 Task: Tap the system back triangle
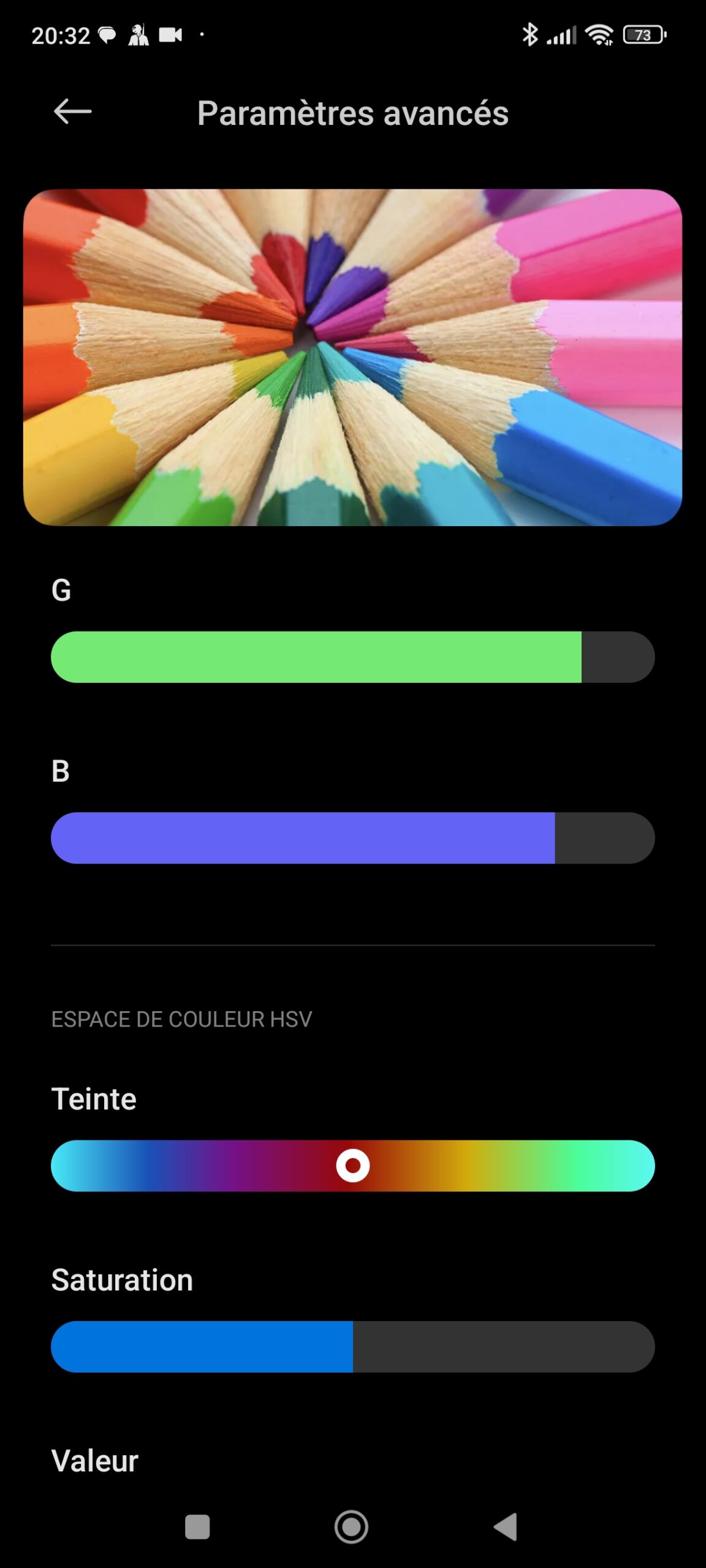(506, 1526)
